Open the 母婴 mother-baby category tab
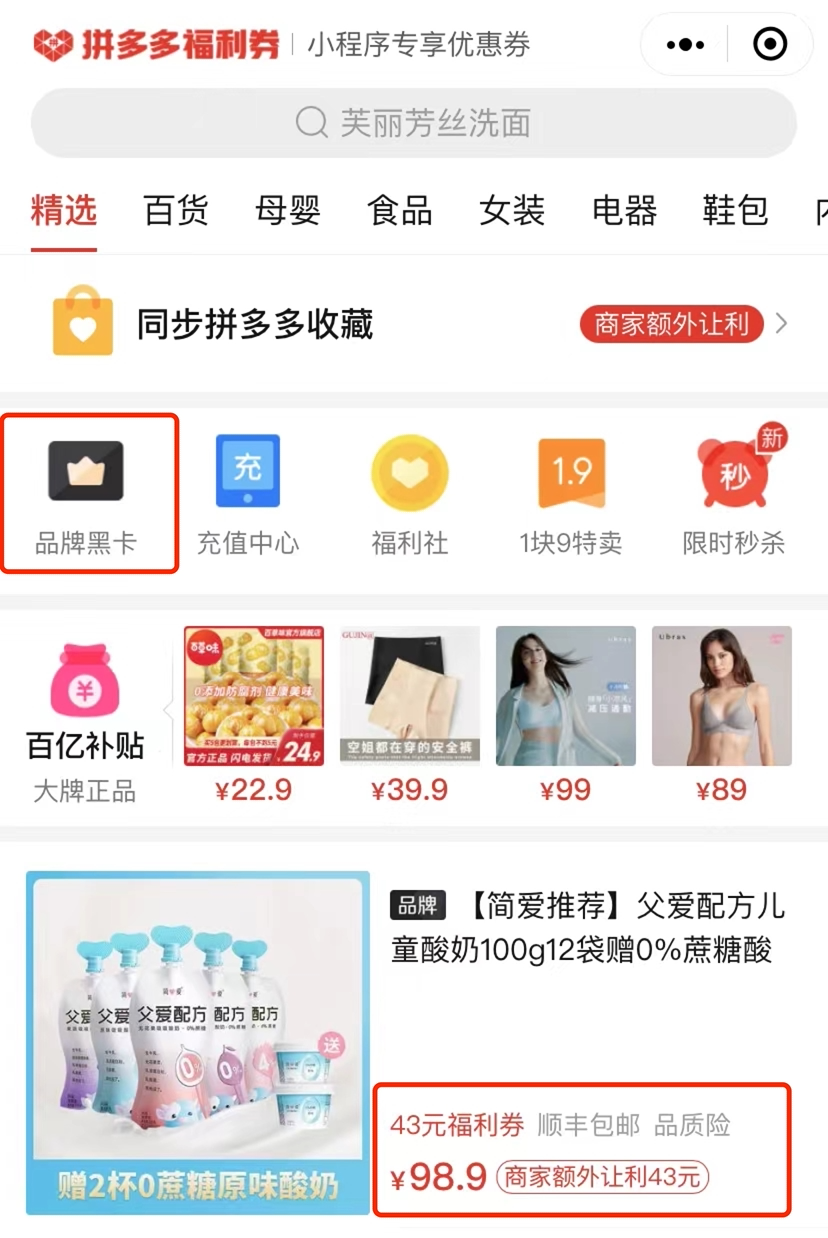Screen dimensions: 828x1238 (287, 211)
